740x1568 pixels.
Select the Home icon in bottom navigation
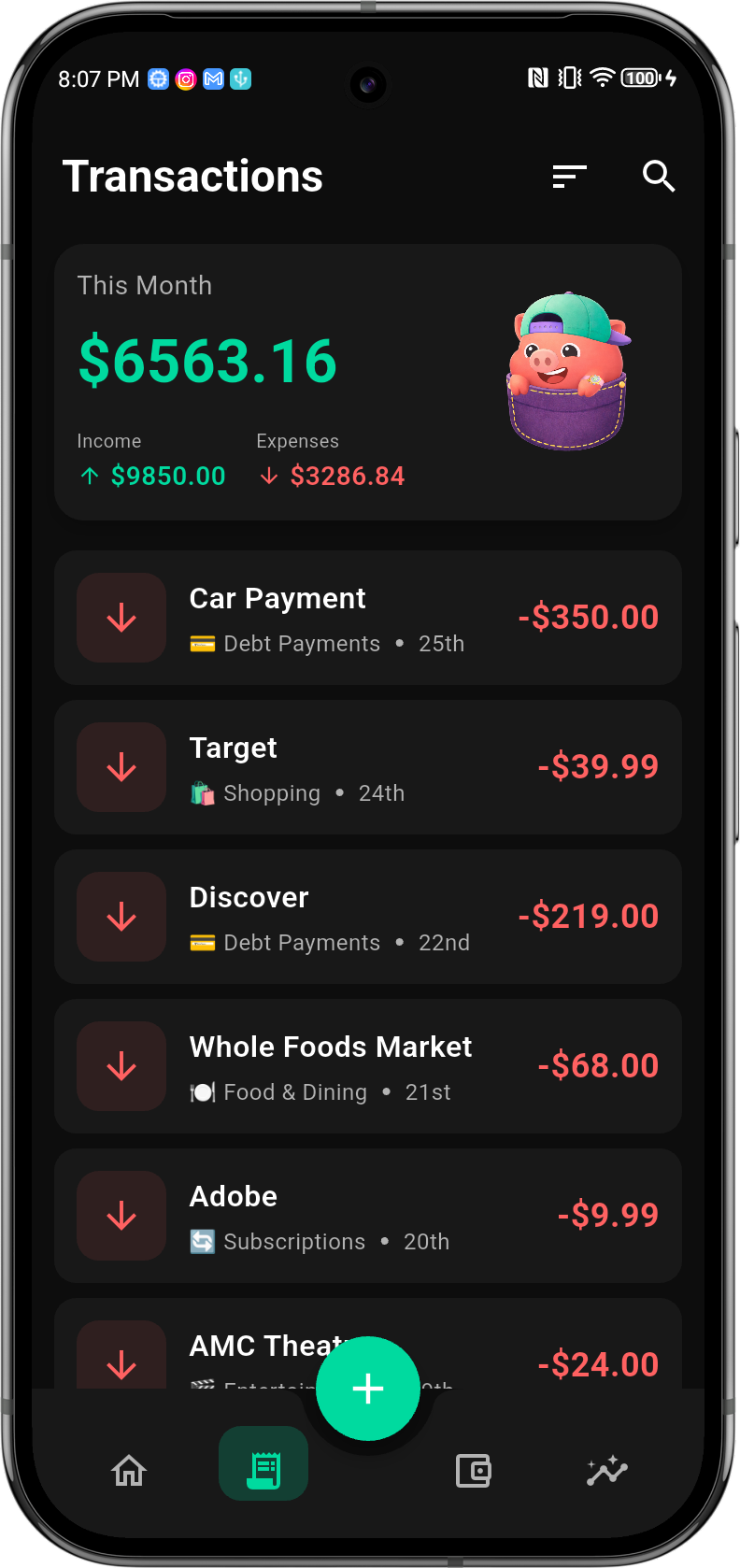(x=128, y=1470)
